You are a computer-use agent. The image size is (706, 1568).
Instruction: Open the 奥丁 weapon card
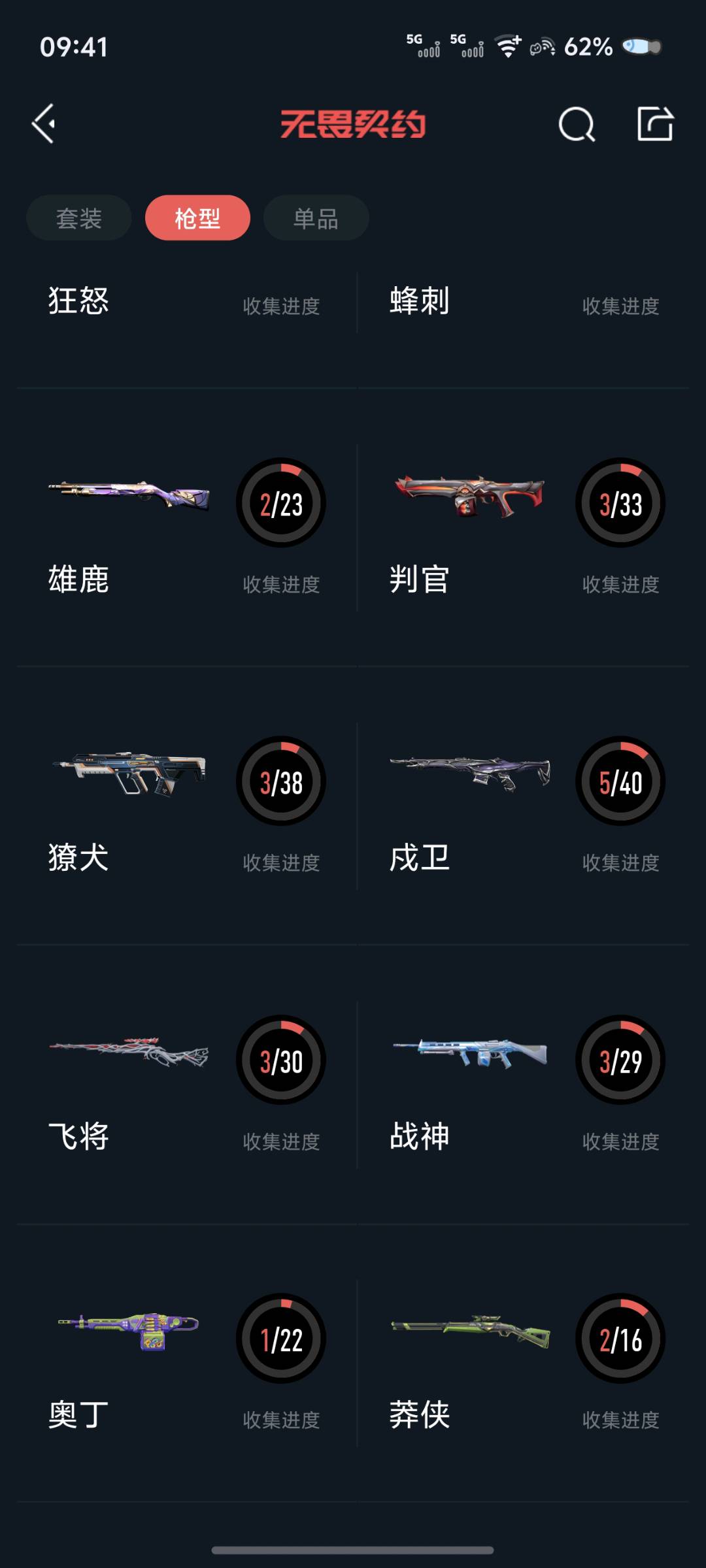186,1363
